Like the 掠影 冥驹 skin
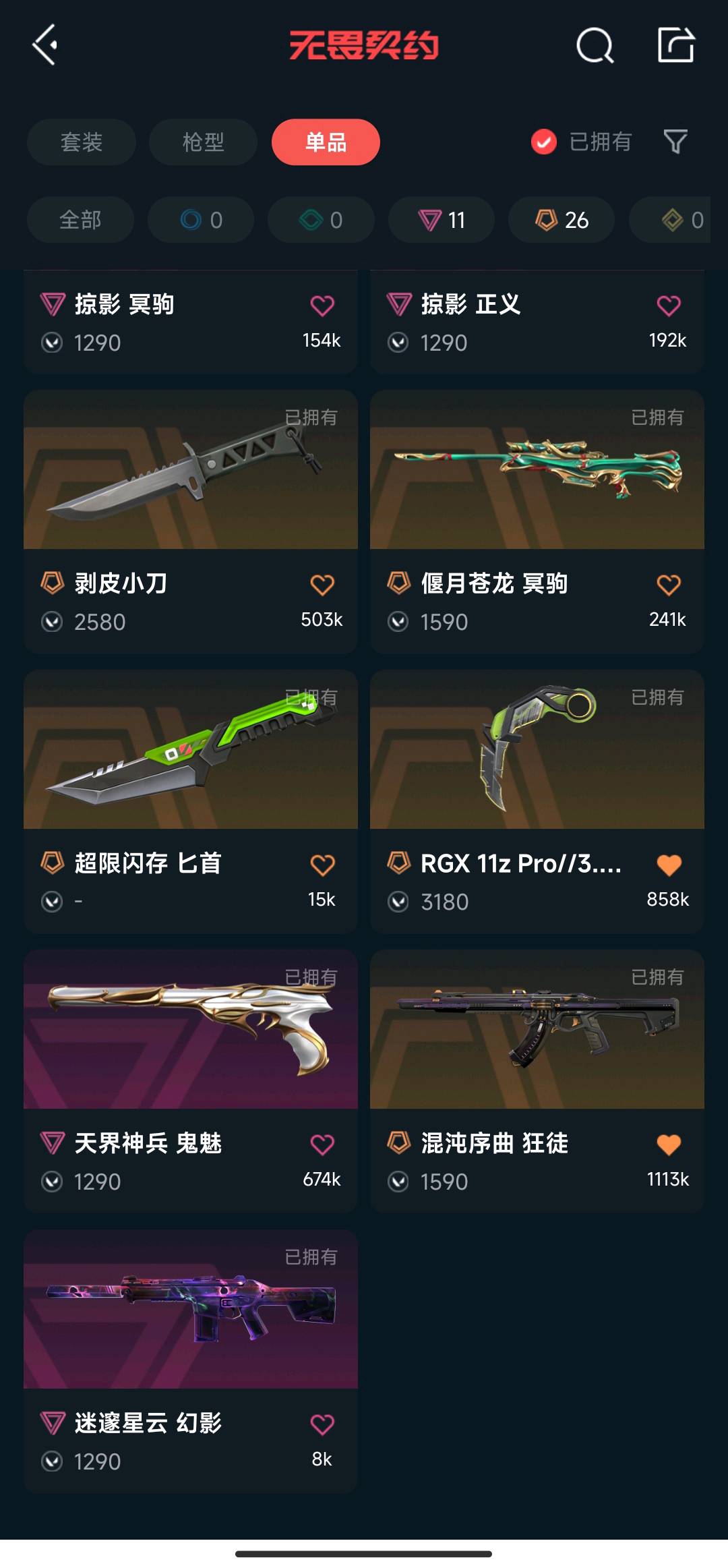This screenshot has width=728, height=1568. click(x=322, y=306)
